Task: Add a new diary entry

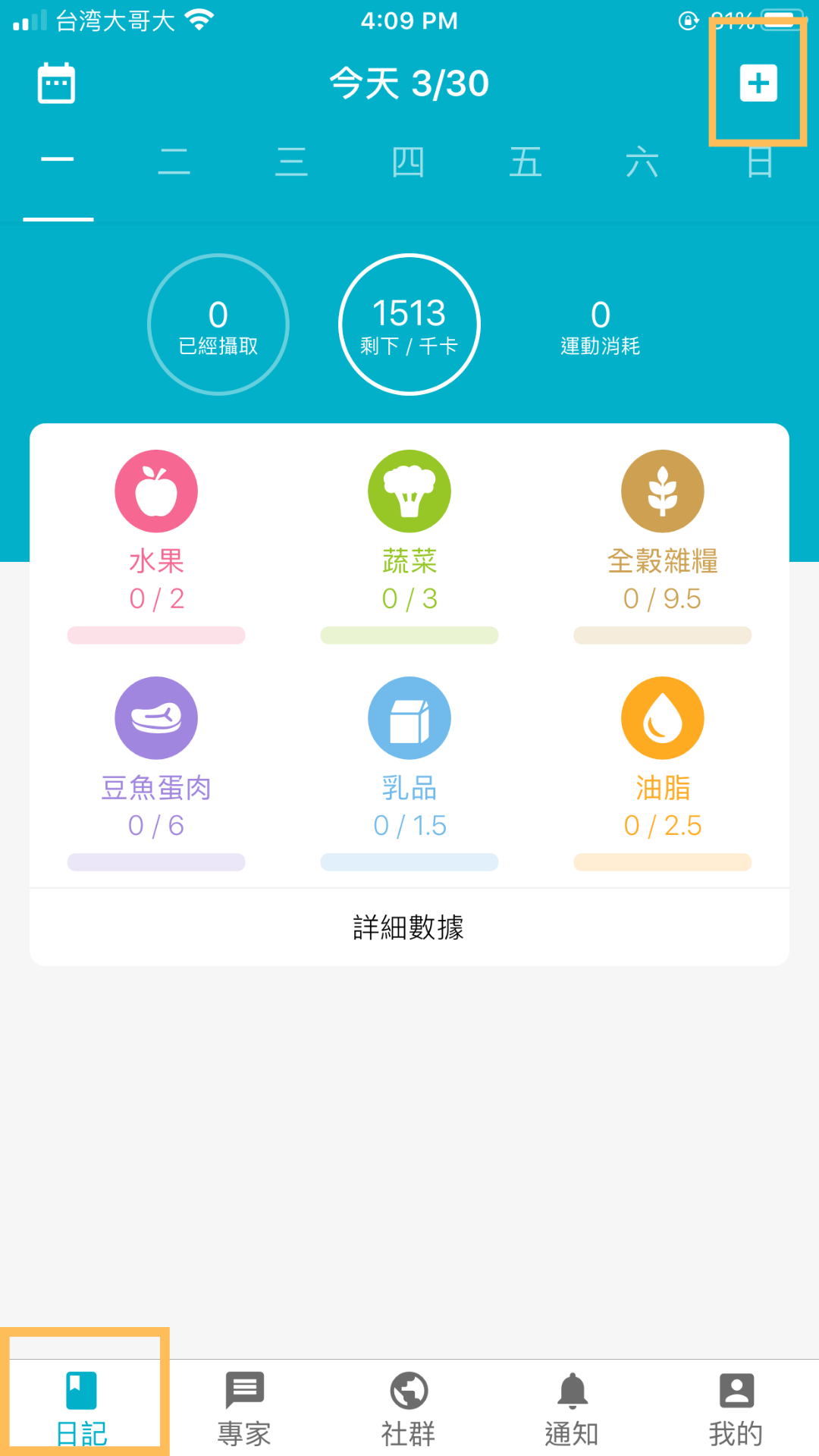Action: (758, 83)
